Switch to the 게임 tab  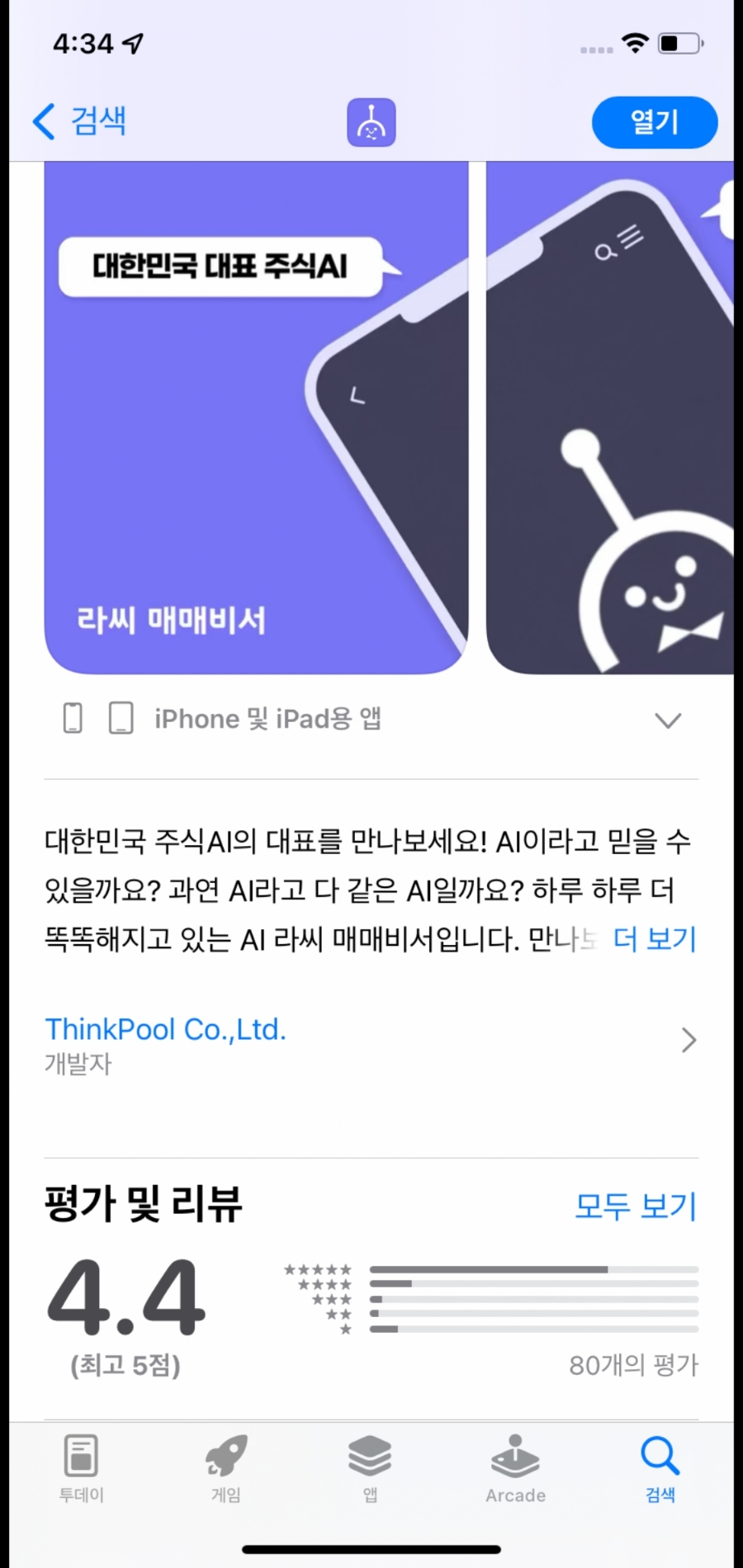click(225, 1469)
